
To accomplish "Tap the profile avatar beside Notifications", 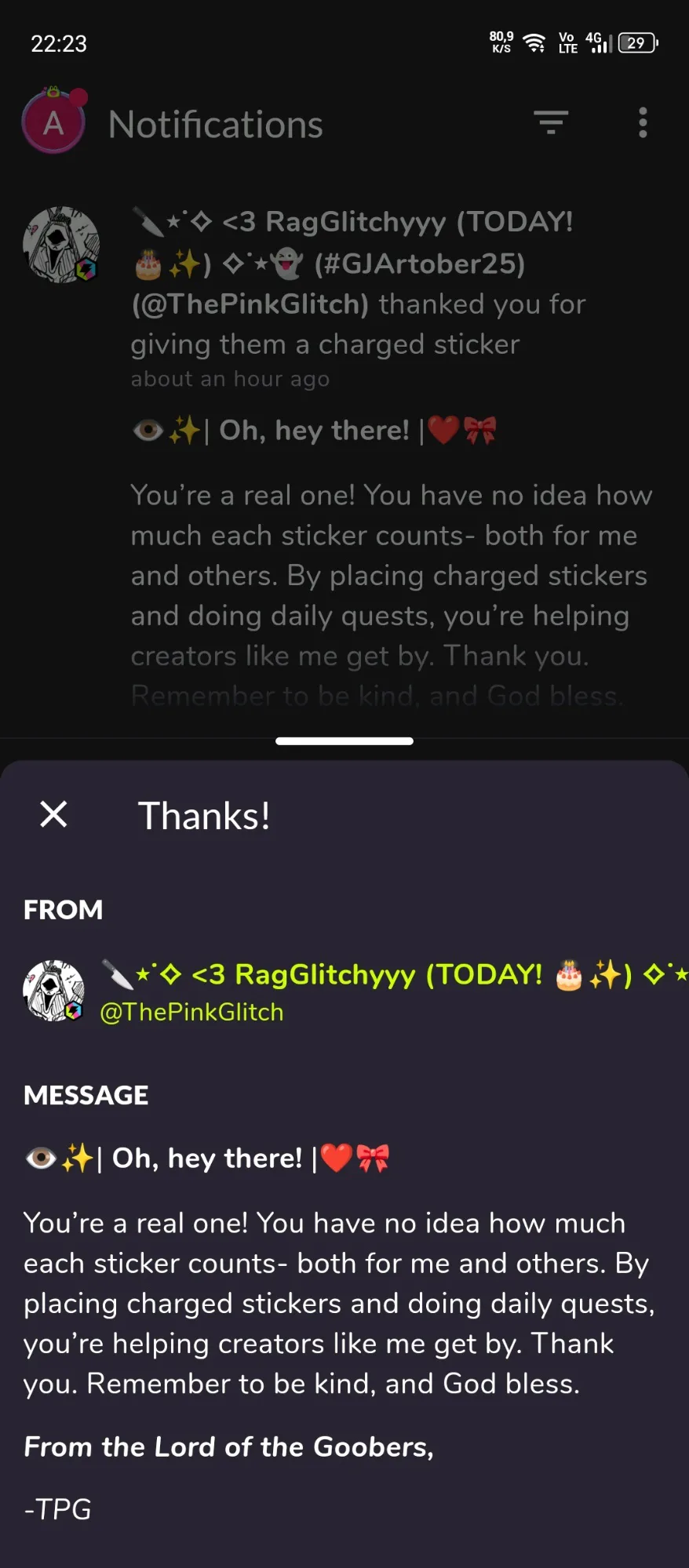I will coord(53,122).
